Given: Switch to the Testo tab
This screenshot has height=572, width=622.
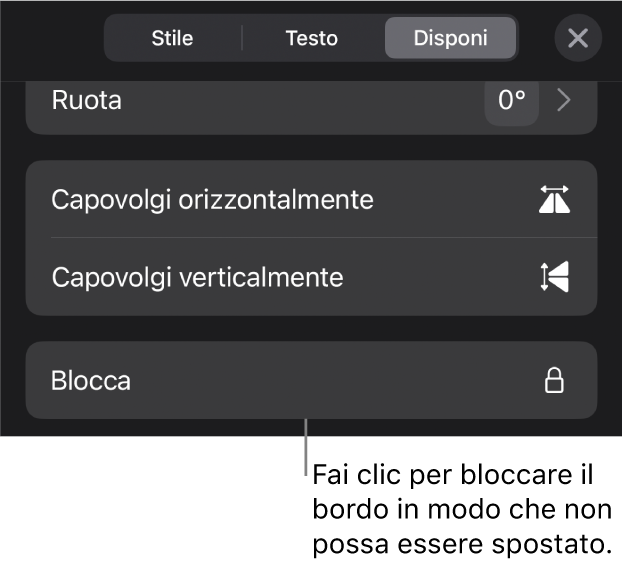Looking at the screenshot, I should 311,39.
